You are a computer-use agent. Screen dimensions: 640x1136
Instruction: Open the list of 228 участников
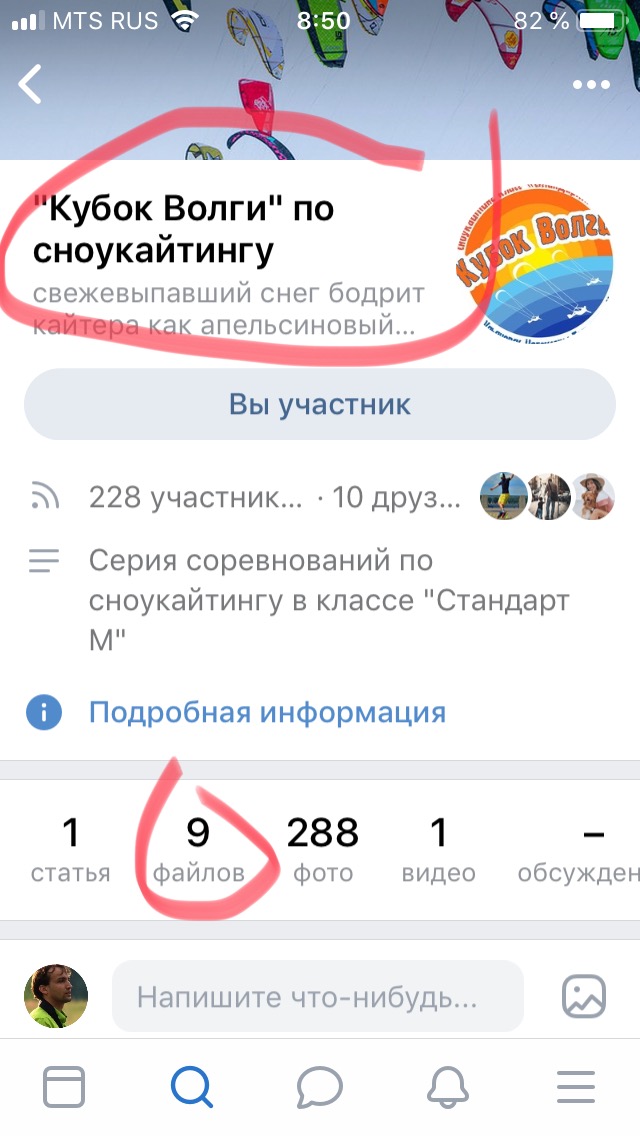pos(195,497)
